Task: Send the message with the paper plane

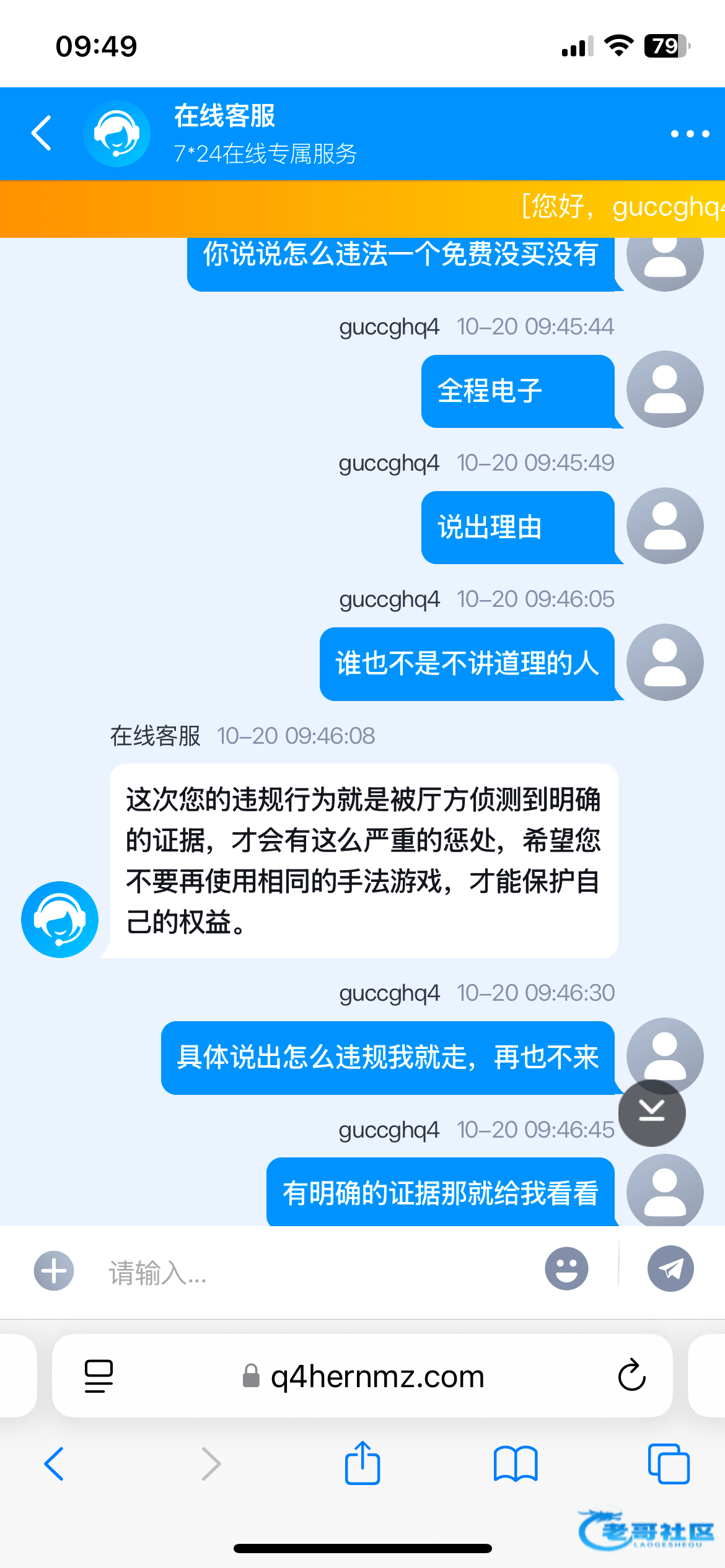Action: pyautogui.click(x=670, y=1269)
